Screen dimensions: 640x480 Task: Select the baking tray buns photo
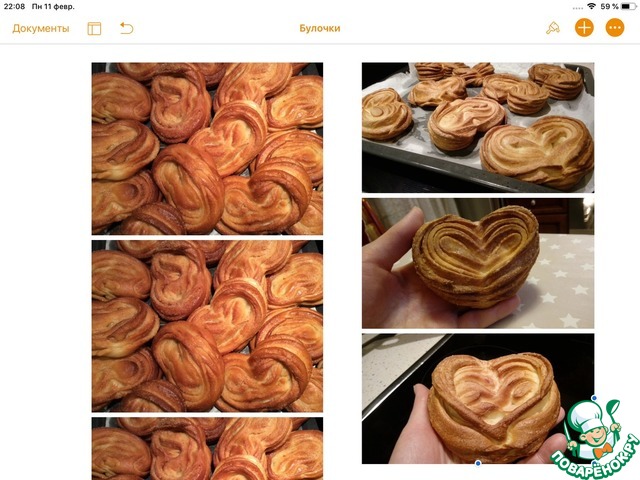pos(477,127)
